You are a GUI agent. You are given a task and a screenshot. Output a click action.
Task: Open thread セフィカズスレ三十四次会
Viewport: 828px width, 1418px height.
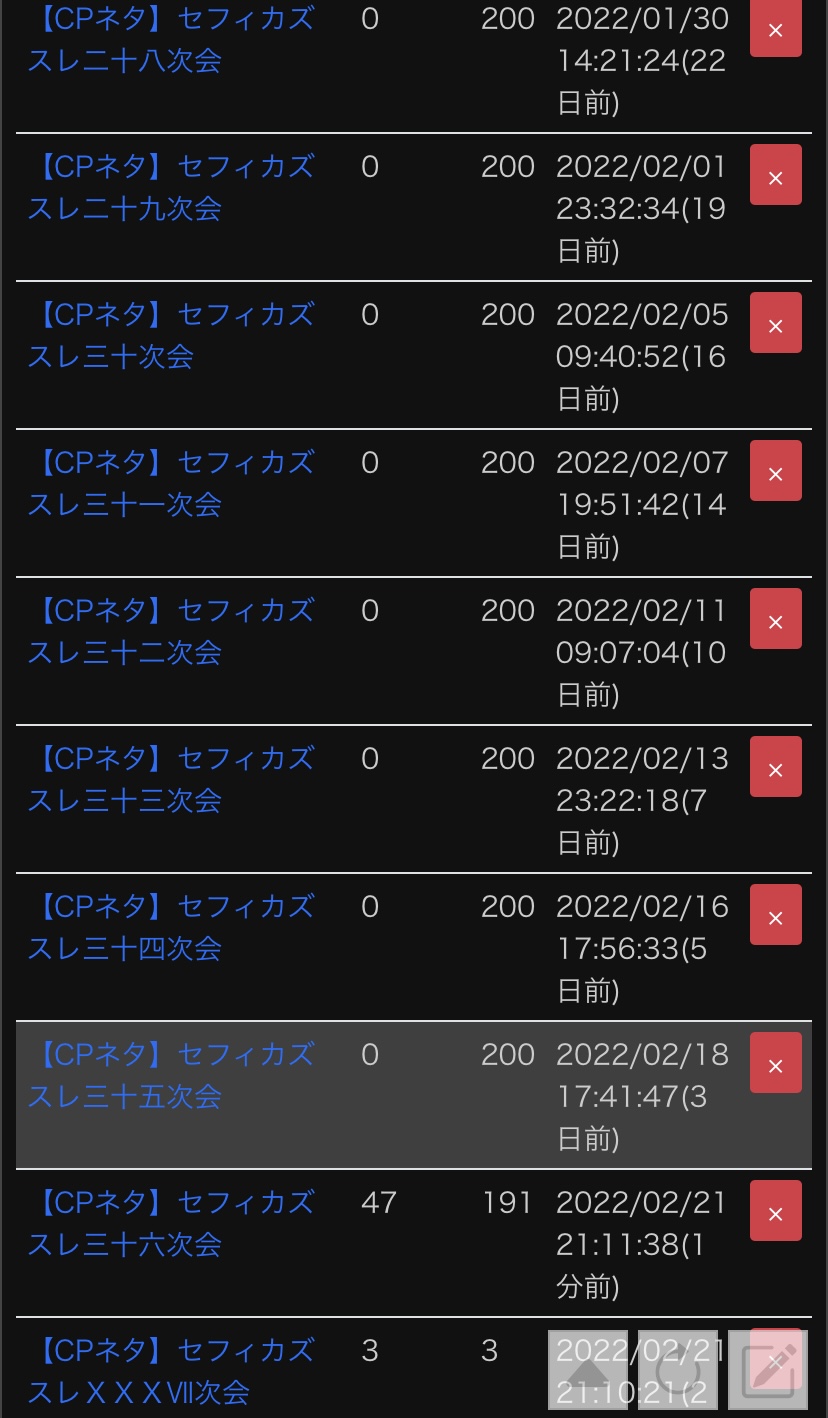(171, 928)
